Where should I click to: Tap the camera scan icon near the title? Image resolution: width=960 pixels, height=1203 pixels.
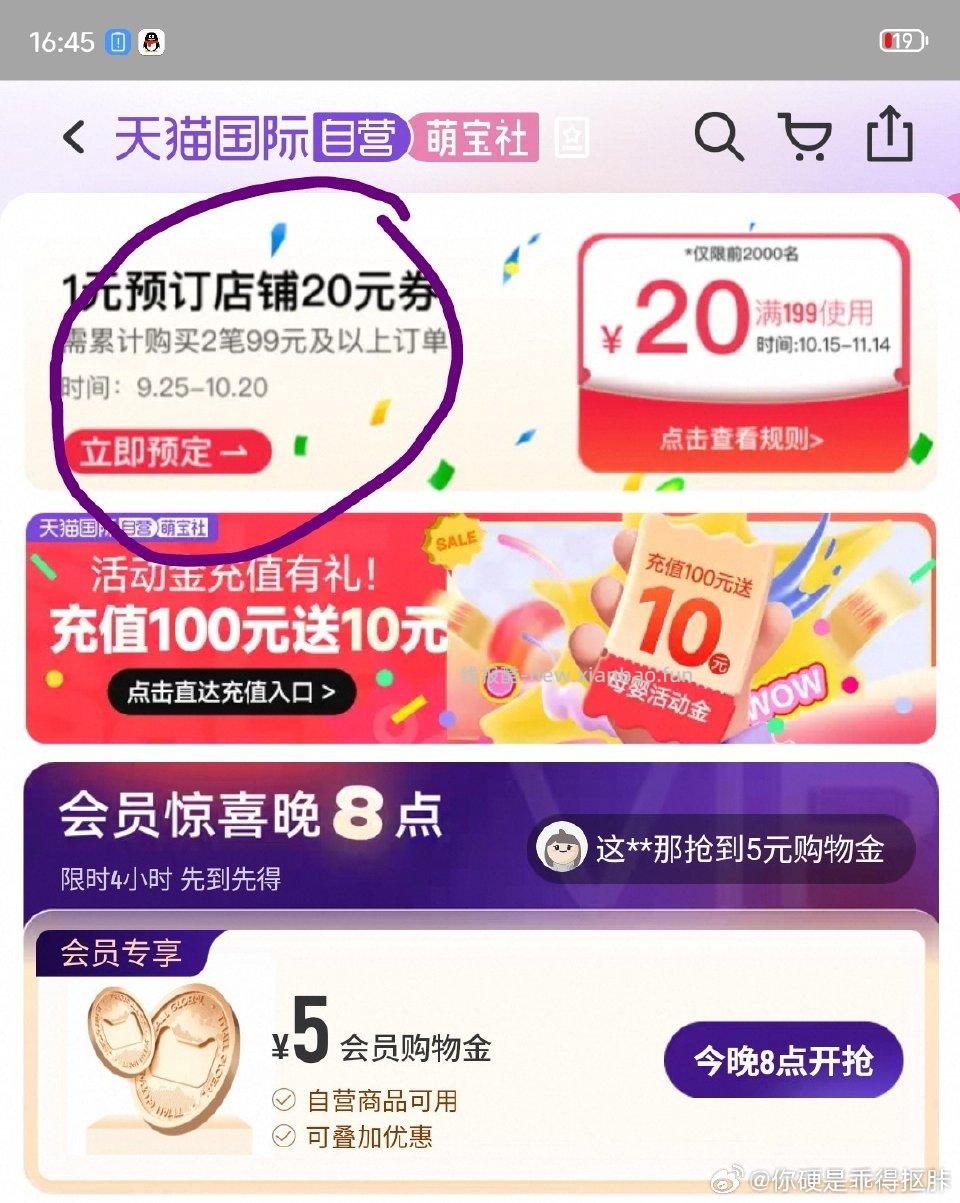click(x=570, y=140)
